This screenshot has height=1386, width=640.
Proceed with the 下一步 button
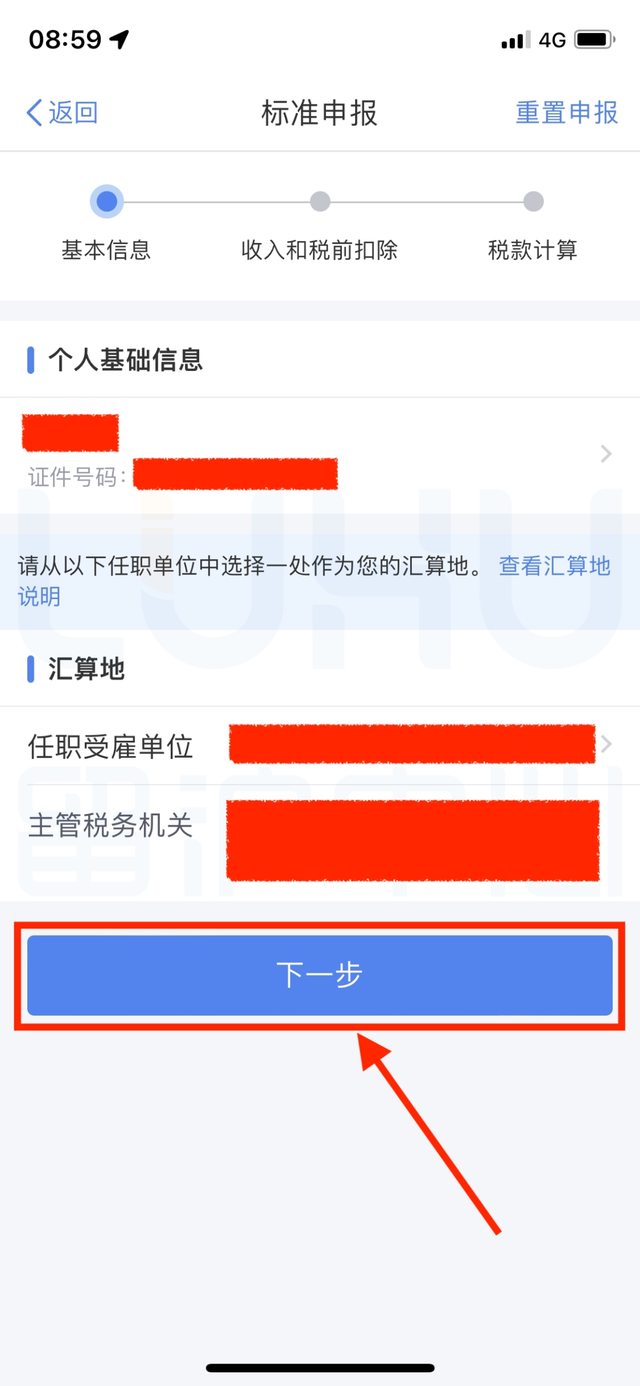(x=320, y=975)
